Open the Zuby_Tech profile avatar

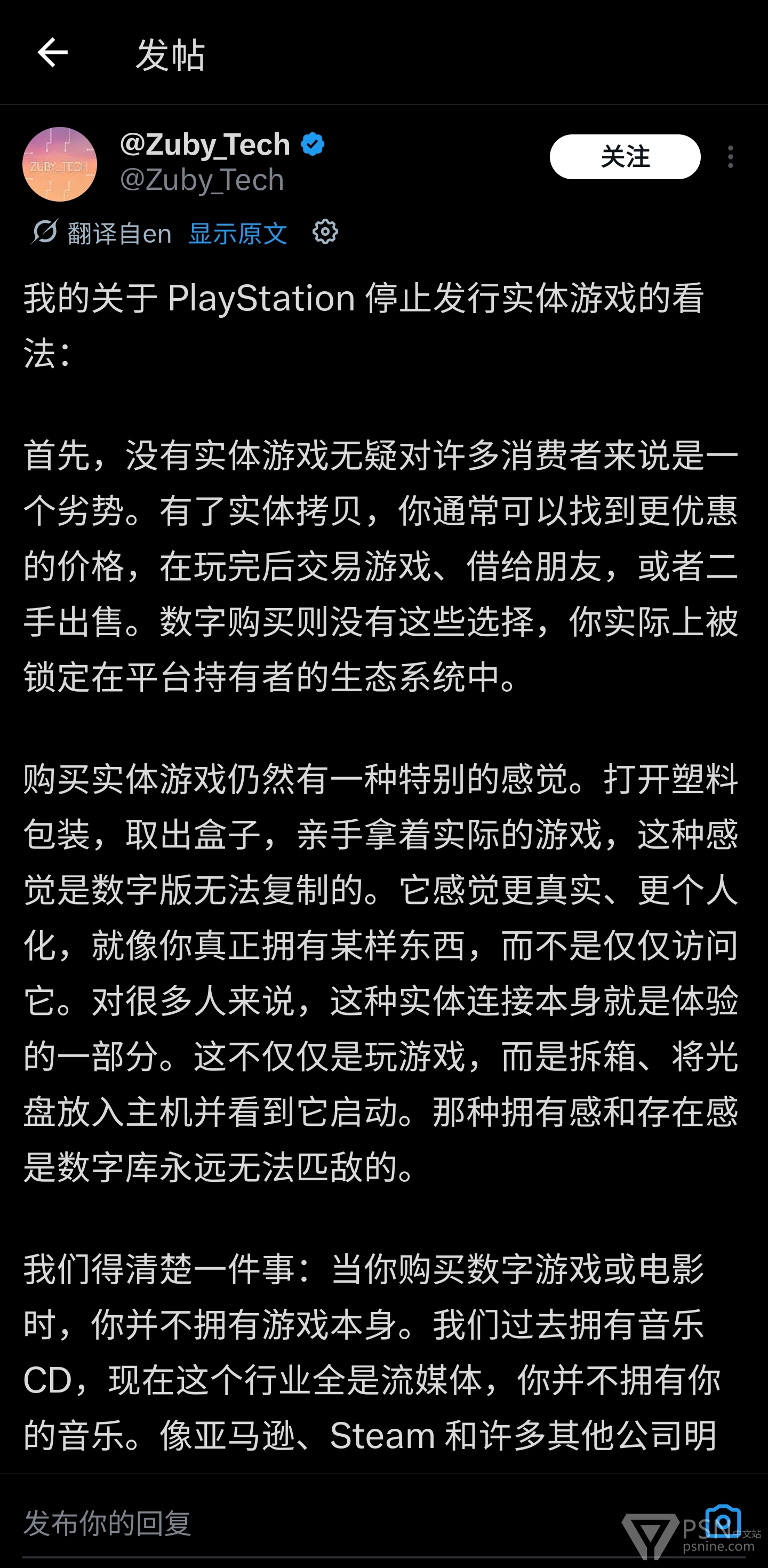click(x=60, y=164)
